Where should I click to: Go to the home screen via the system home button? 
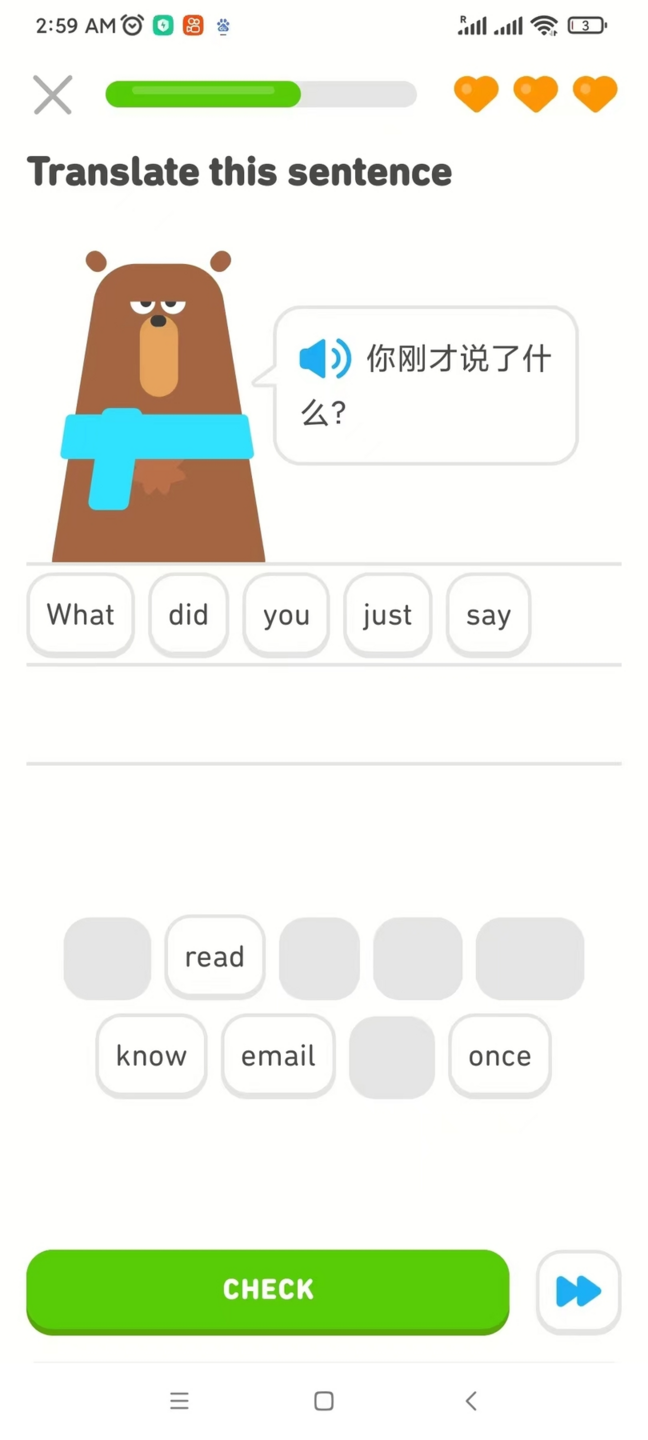323,1401
